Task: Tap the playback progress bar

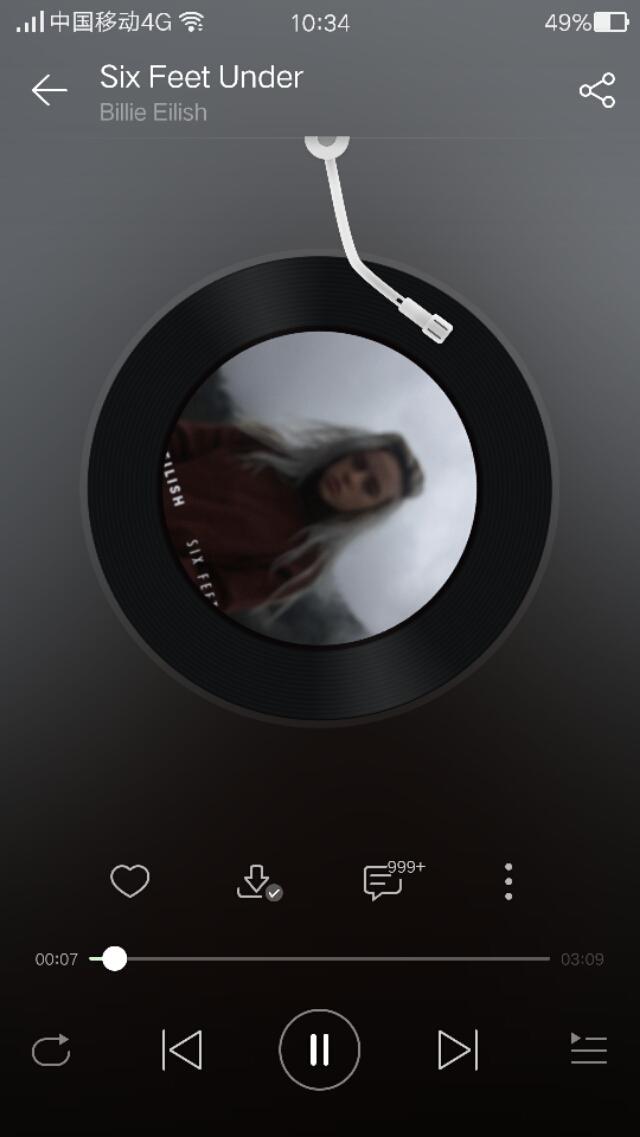Action: point(330,959)
